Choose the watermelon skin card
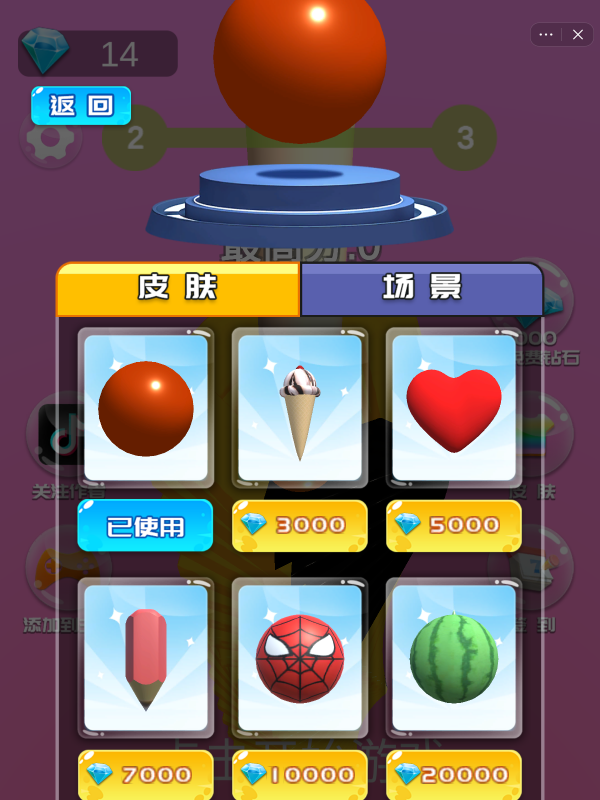This screenshot has width=600, height=800. [x=454, y=658]
